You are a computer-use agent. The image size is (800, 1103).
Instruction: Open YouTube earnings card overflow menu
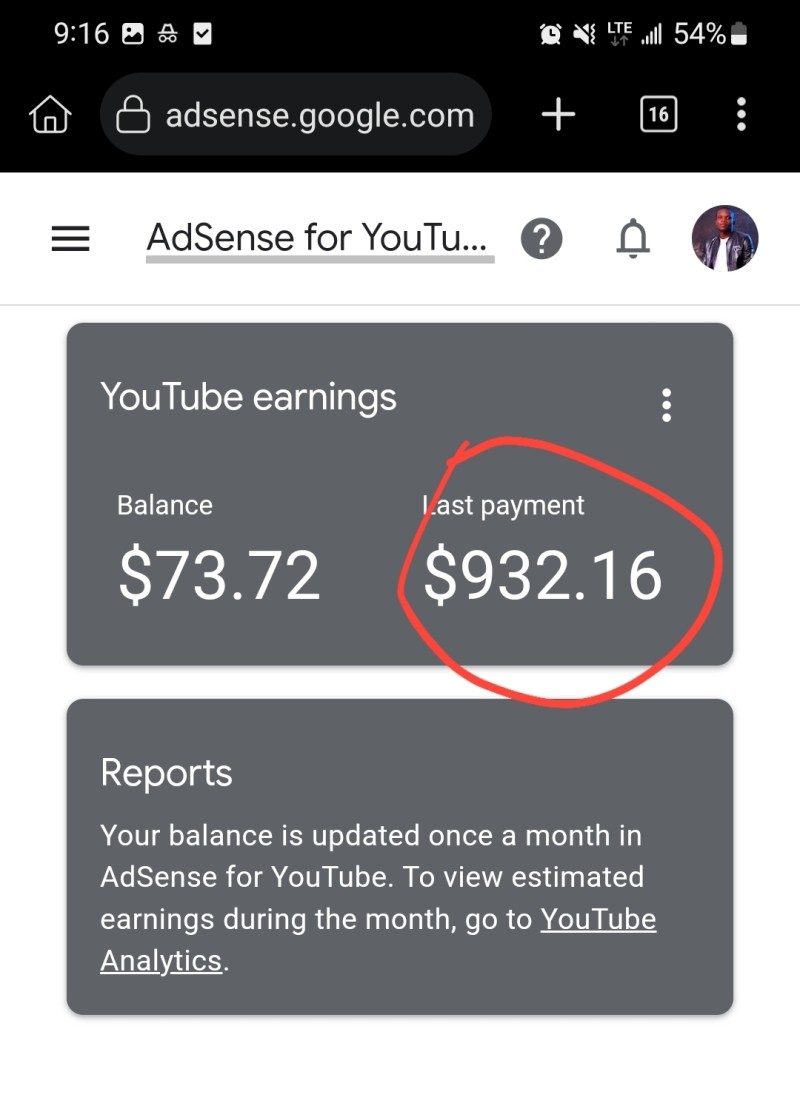click(666, 405)
